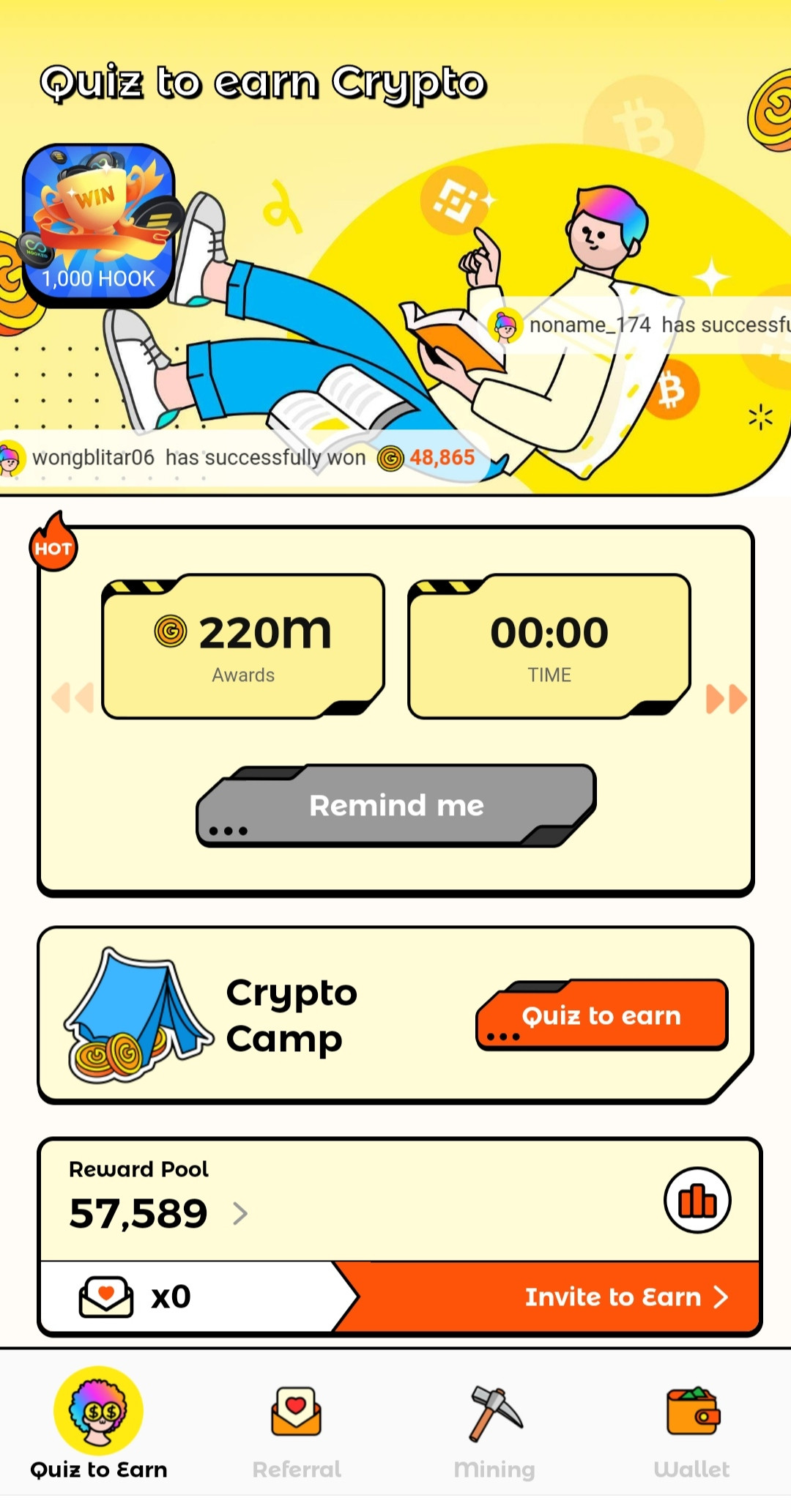Open the 1,000 HOOK win badge
Screen dimensions: 791x1512
pos(99,224)
